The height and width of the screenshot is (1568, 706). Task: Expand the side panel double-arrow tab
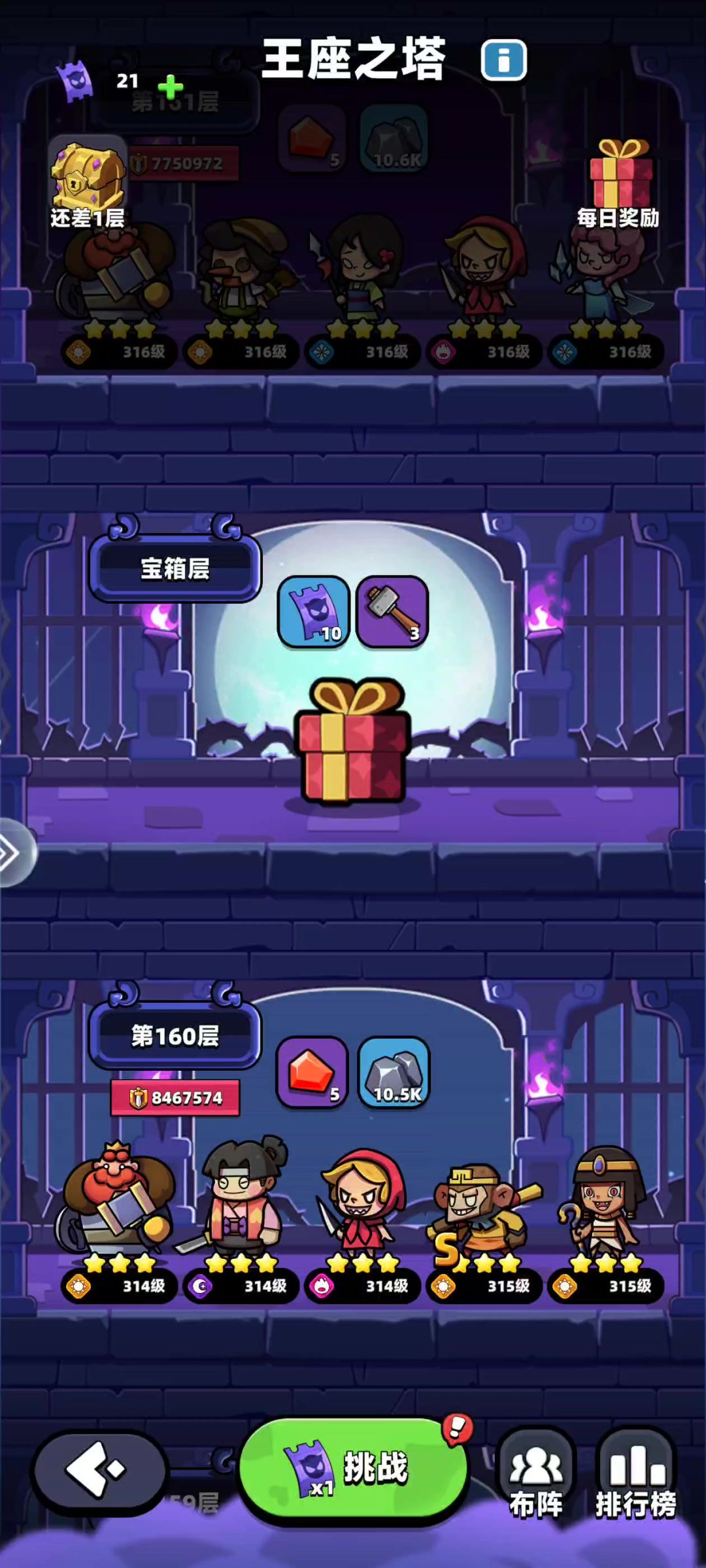tap(14, 853)
